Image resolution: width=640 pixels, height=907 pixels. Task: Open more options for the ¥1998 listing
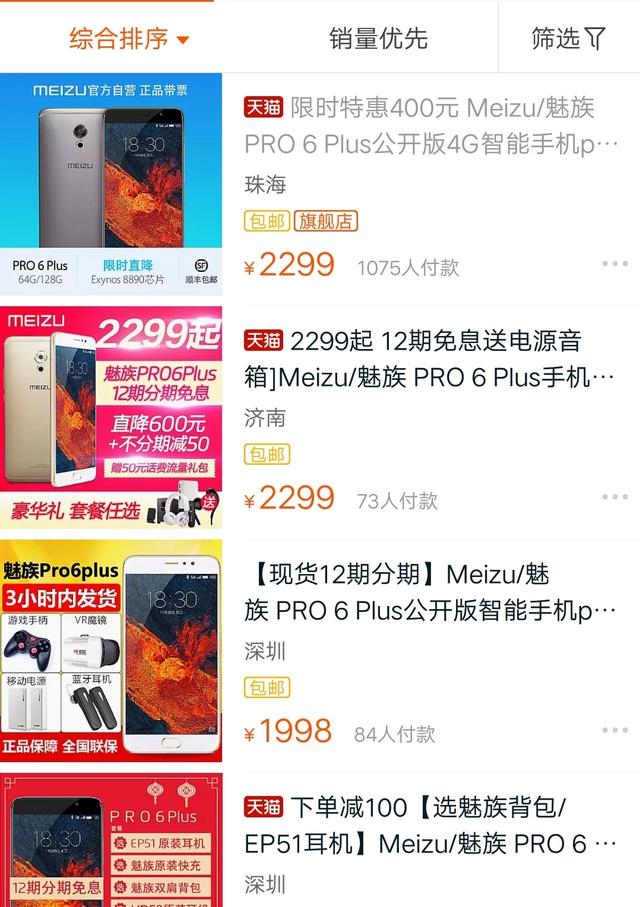point(614,732)
